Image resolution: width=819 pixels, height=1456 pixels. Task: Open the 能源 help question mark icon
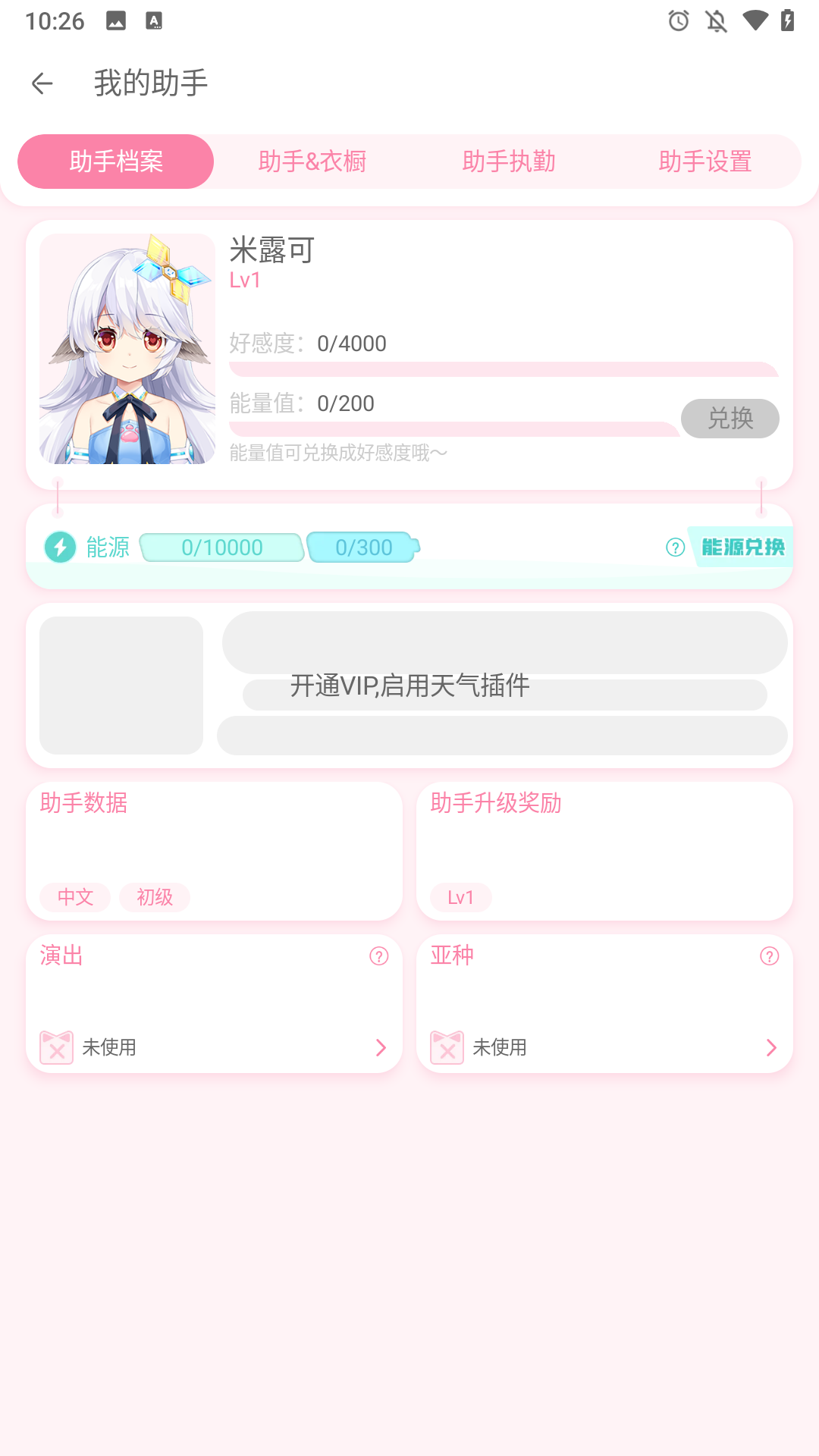(674, 547)
